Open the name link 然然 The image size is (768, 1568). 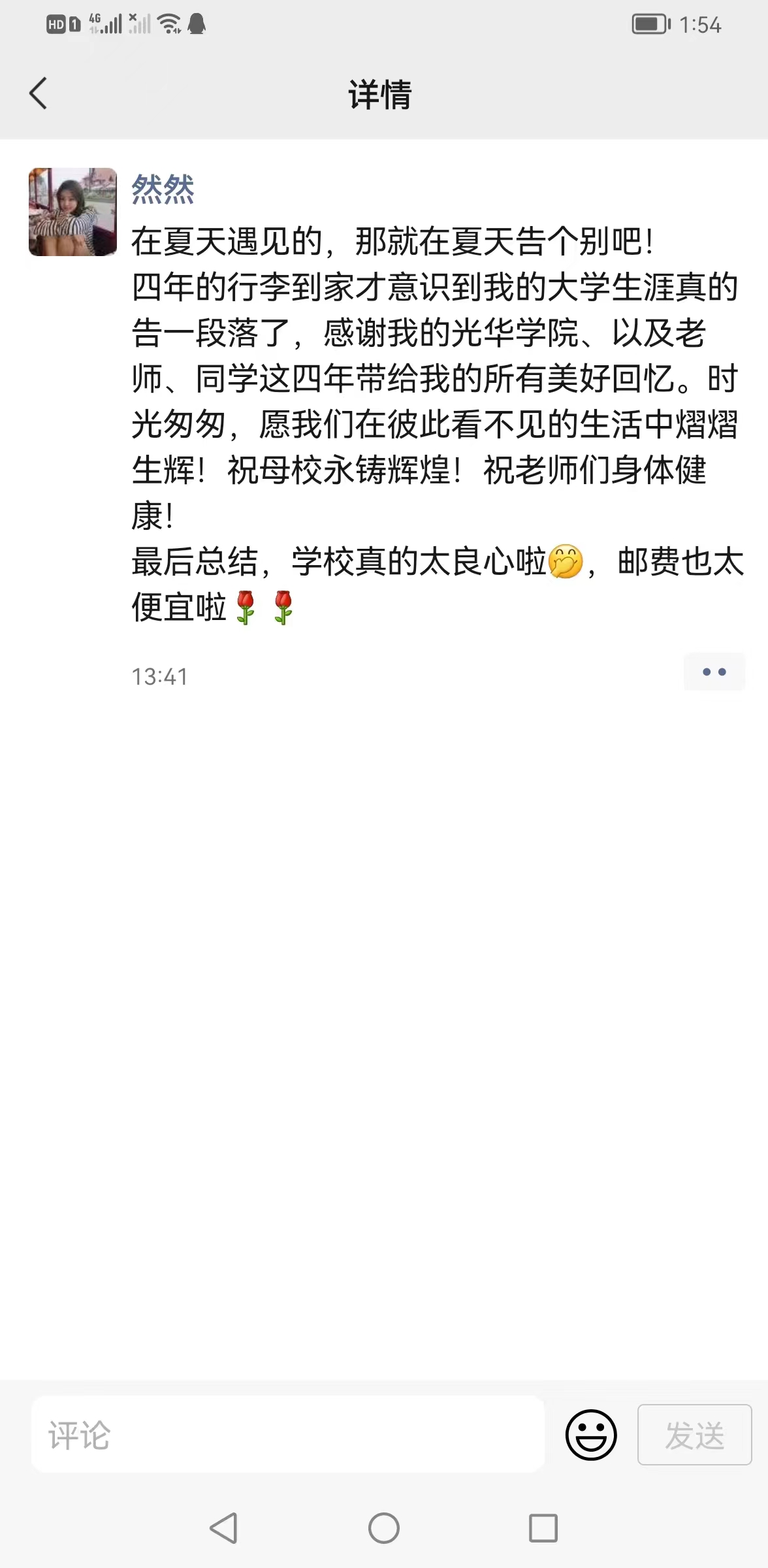point(163,189)
